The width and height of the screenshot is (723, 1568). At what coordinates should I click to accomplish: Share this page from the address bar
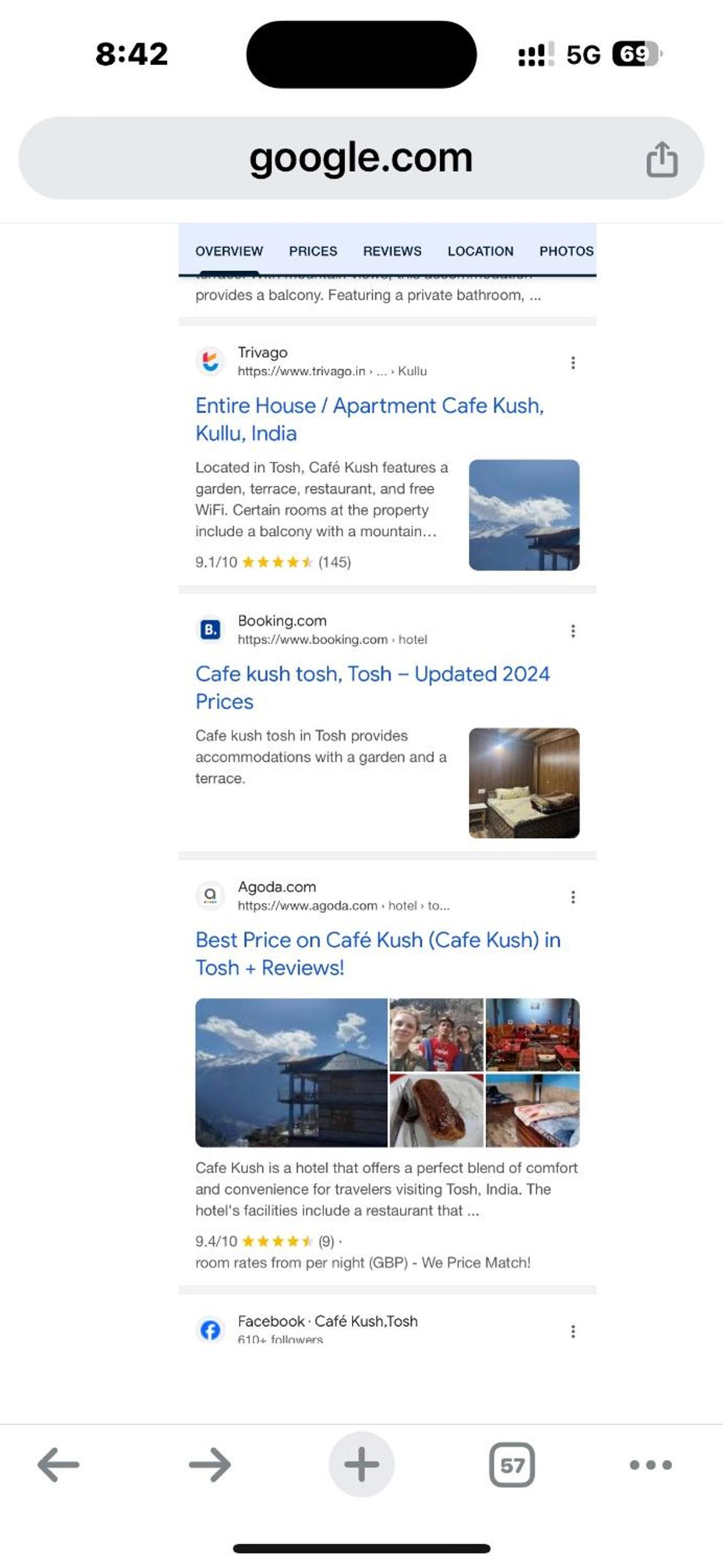[662, 159]
